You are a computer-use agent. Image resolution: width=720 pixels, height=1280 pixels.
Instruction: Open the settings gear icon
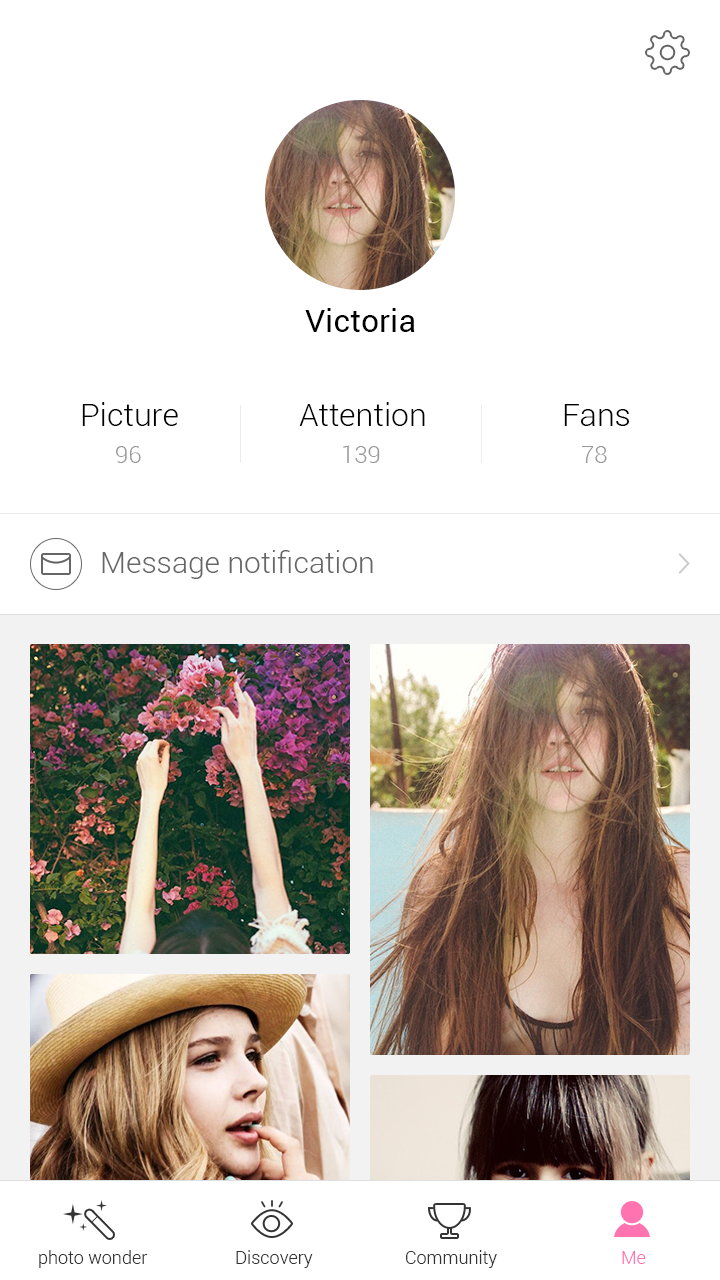click(x=667, y=53)
